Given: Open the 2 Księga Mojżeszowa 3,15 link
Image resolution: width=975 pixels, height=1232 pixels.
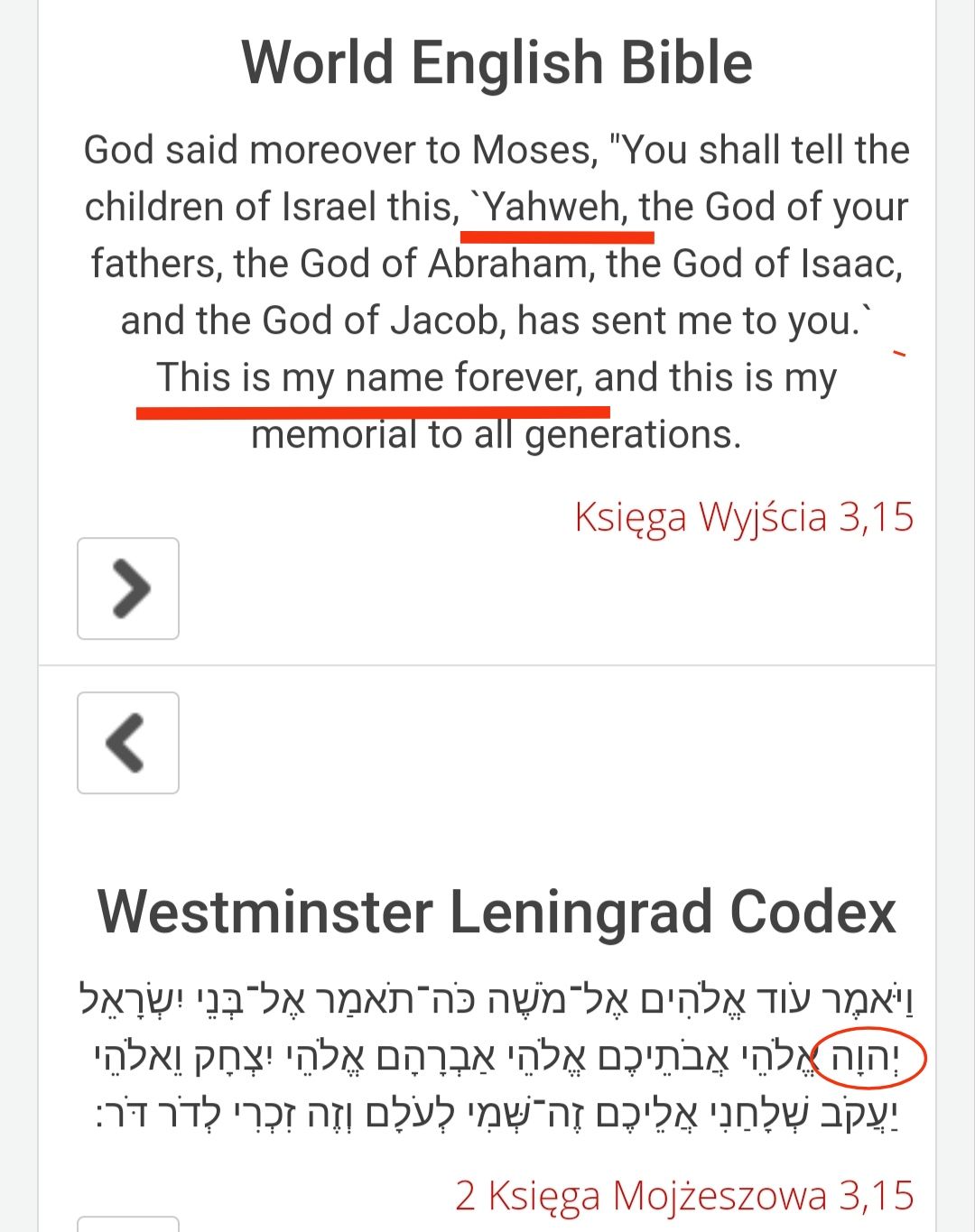Looking at the screenshot, I should [x=684, y=1195].
